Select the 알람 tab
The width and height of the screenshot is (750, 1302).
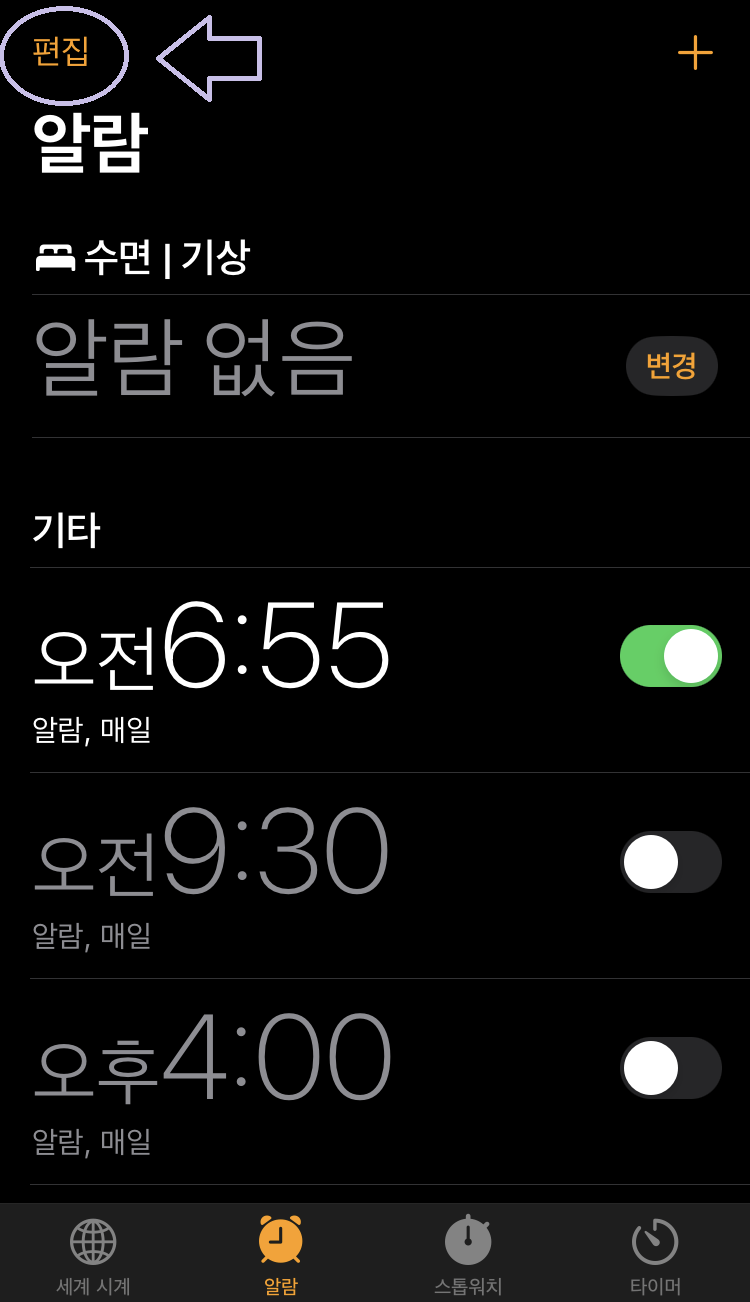pyautogui.click(x=281, y=1256)
